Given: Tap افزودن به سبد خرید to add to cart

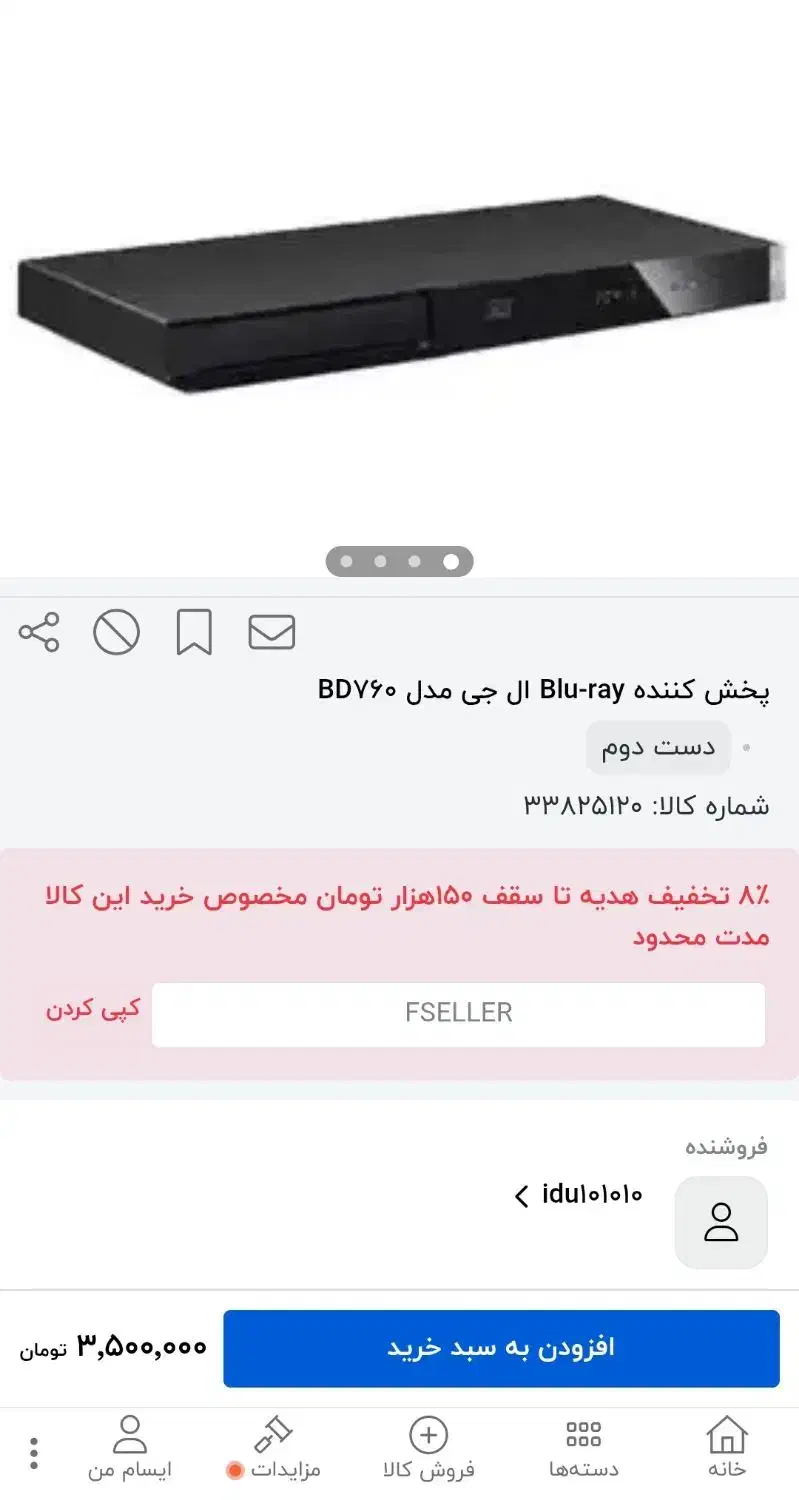Looking at the screenshot, I should [x=501, y=1347].
